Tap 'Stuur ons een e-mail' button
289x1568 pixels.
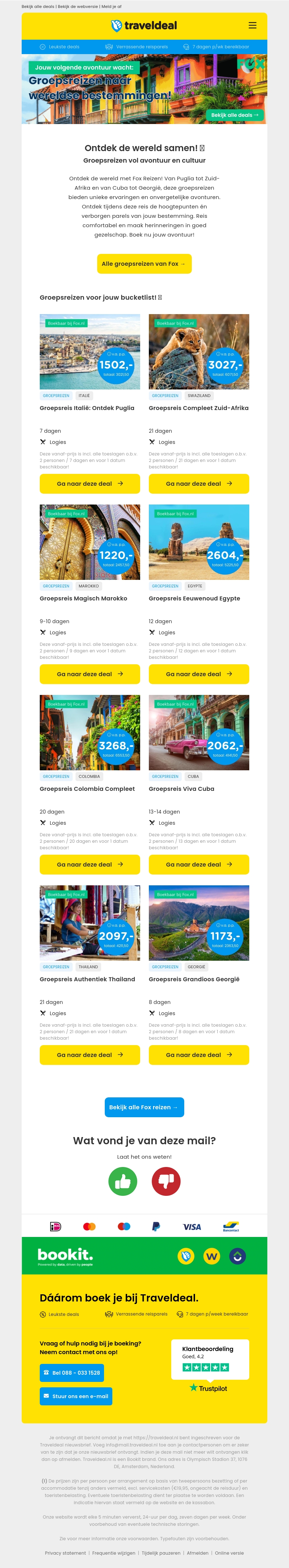point(76,1396)
